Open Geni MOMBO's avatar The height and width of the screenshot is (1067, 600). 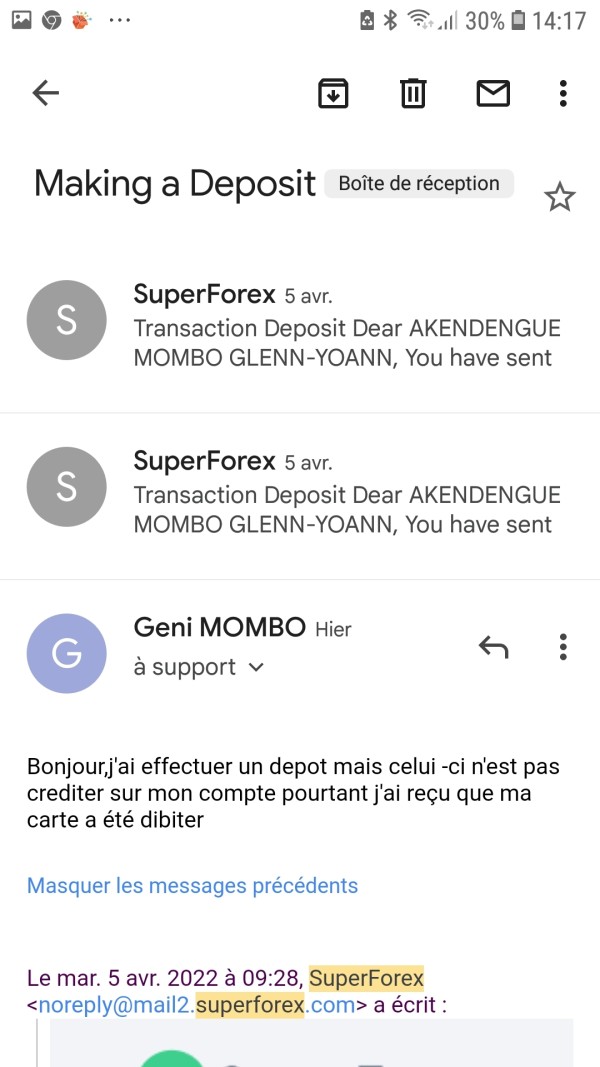coord(67,653)
